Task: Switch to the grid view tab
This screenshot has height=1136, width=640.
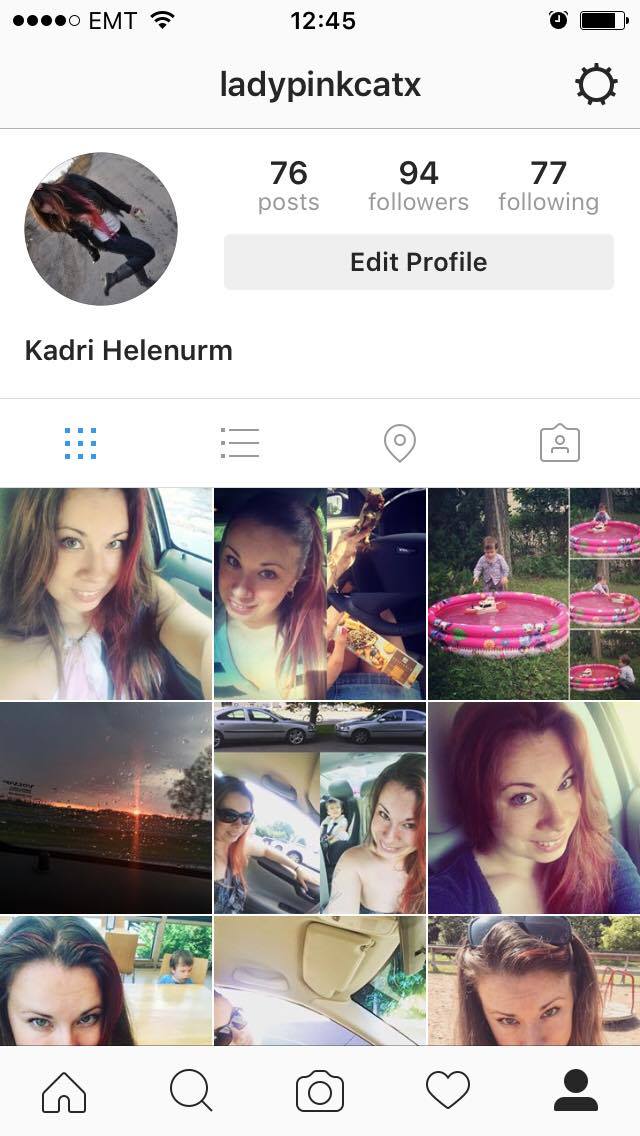Action: tap(80, 443)
